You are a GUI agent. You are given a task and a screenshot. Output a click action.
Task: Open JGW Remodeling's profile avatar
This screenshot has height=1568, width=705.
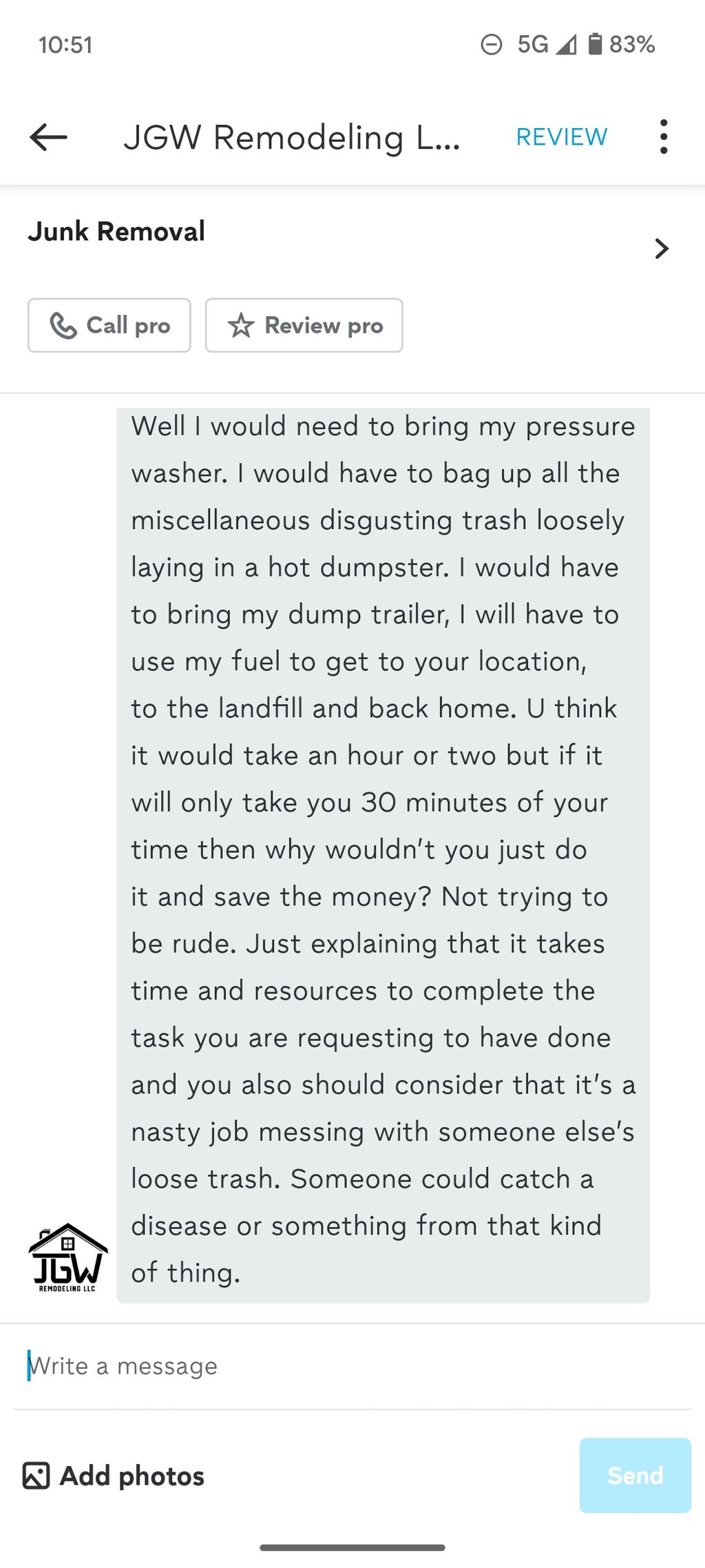coord(67,1258)
